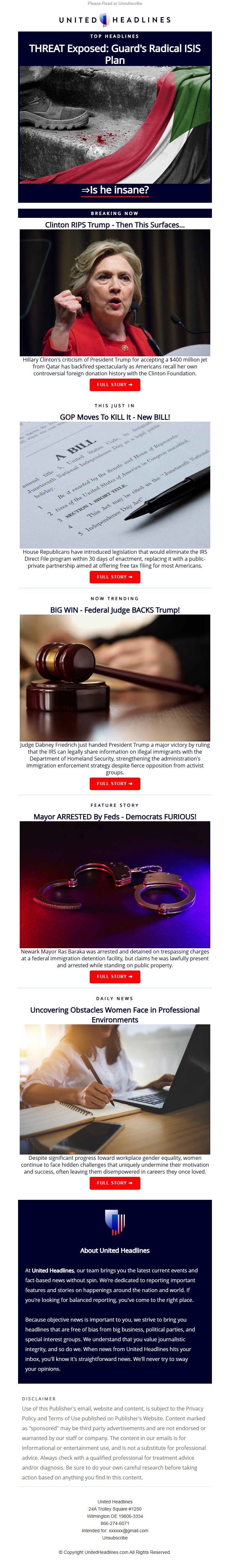The image size is (230, 1568).
Task: Unsubscribe via the footer link
Action: (x=115, y=1537)
